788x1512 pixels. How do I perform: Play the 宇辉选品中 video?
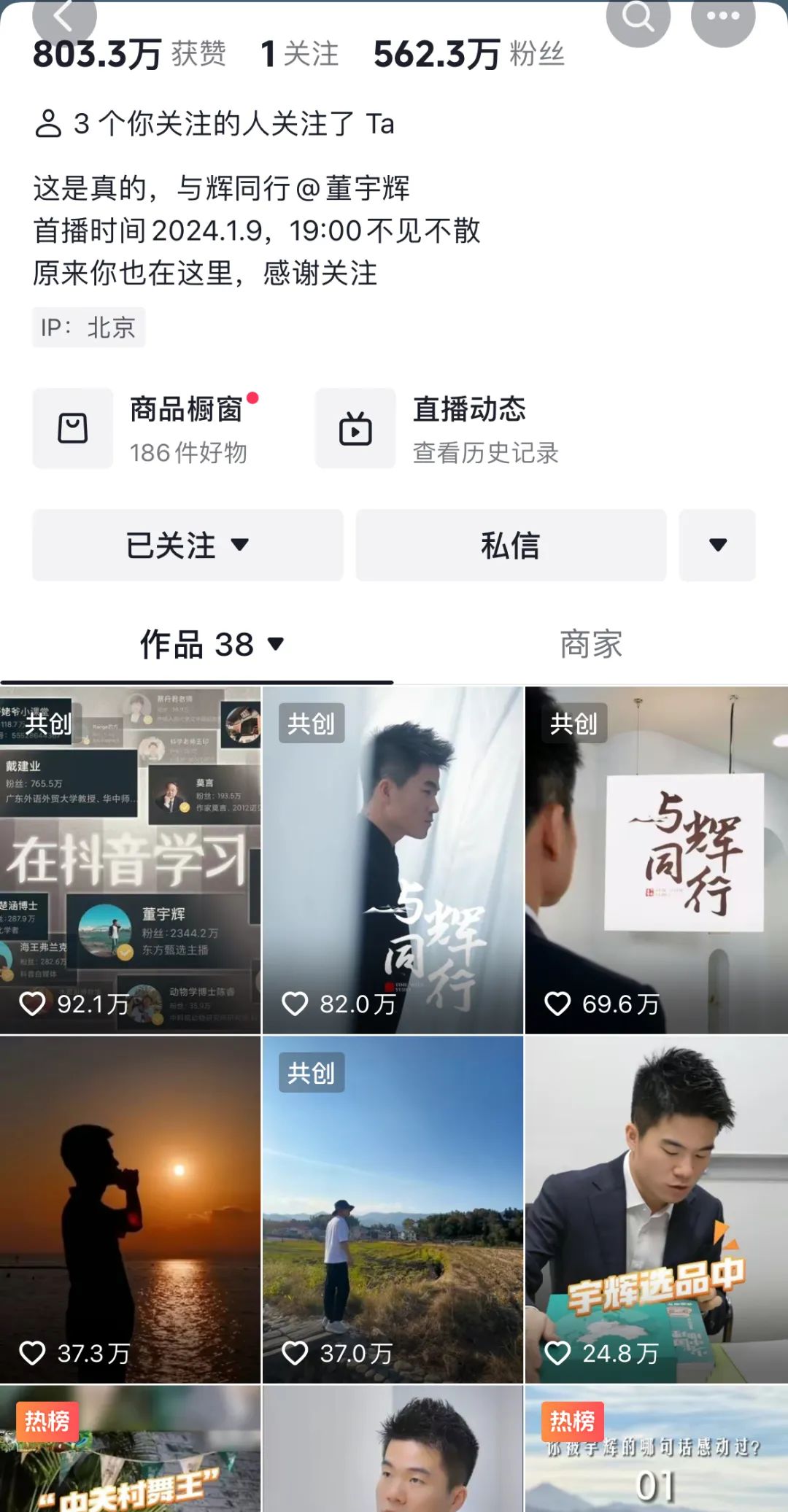pyautogui.click(x=657, y=1209)
